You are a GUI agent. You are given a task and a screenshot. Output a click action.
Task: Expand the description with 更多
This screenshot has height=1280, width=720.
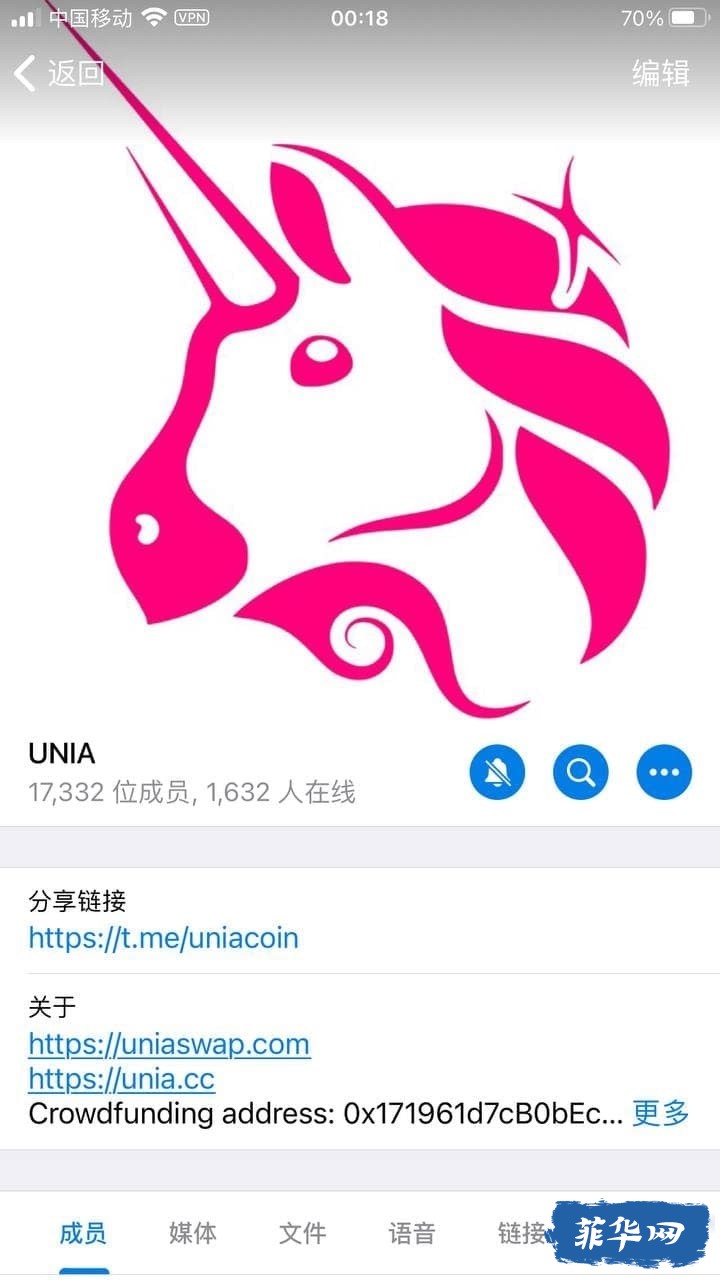tap(661, 1112)
